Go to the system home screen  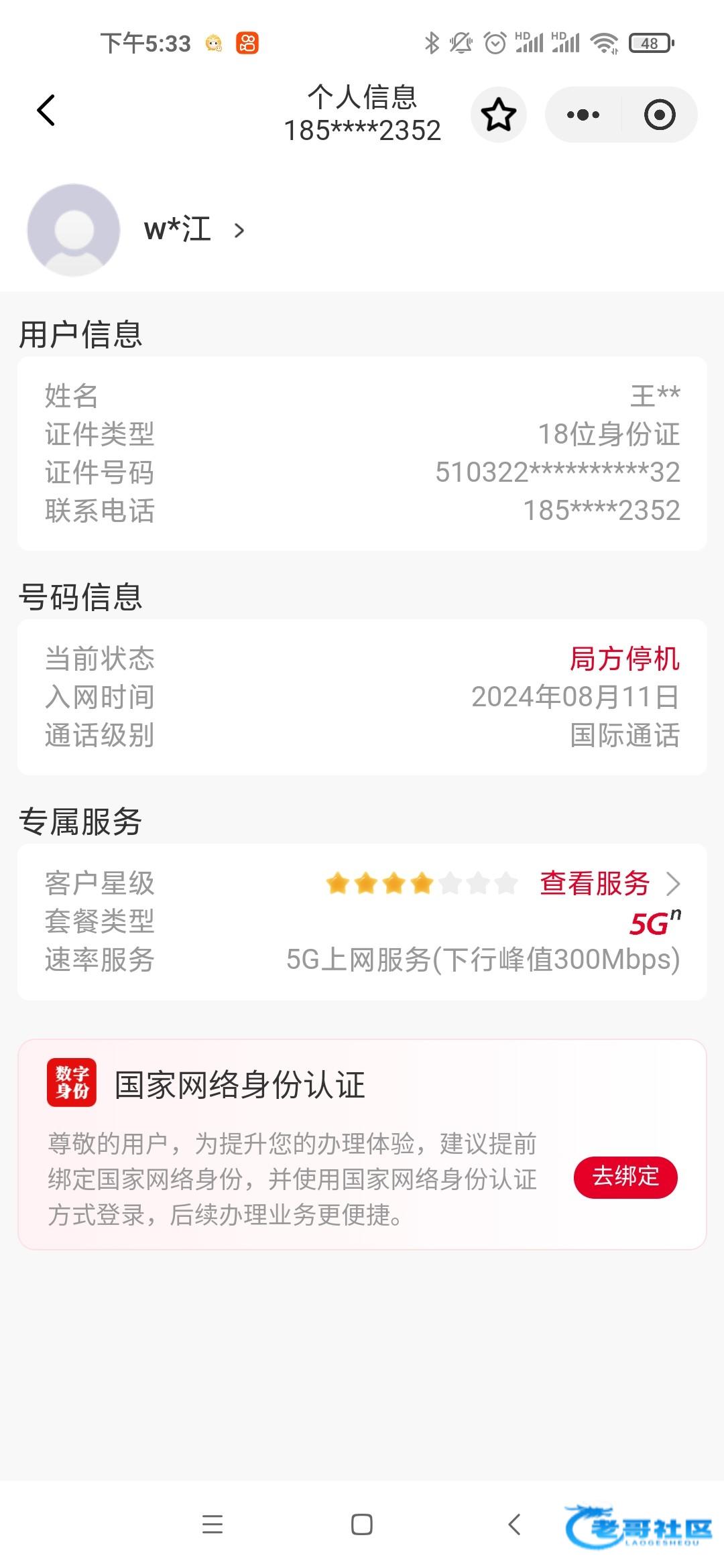362,1524
